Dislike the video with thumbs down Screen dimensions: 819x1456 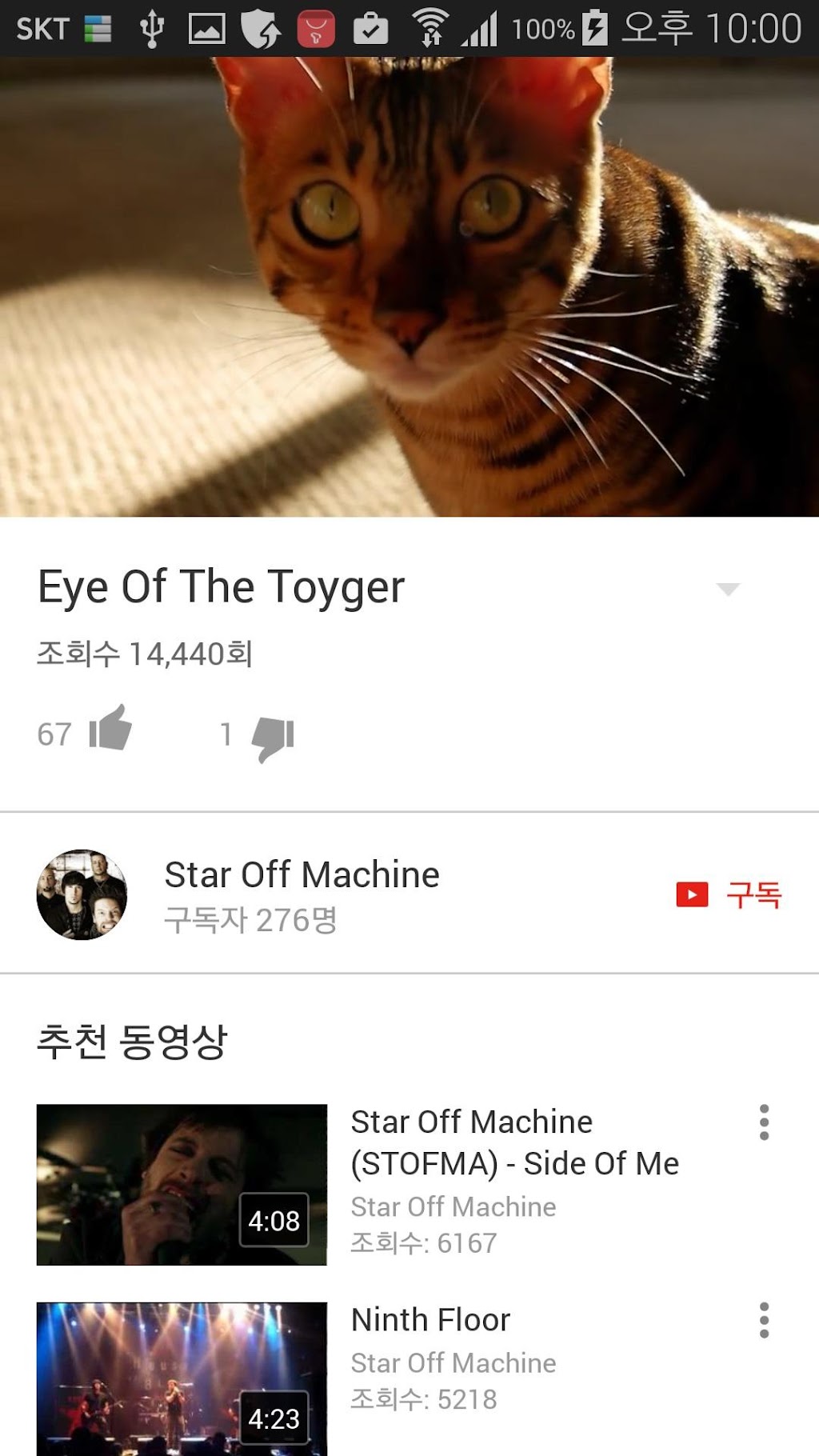(273, 737)
